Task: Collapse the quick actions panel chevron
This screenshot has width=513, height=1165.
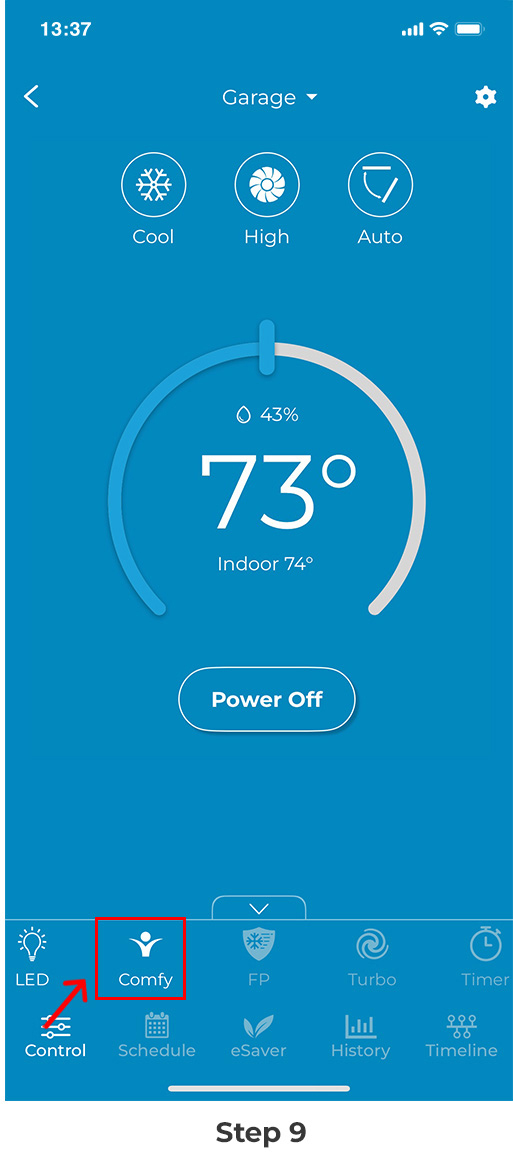Action: [x=259, y=908]
